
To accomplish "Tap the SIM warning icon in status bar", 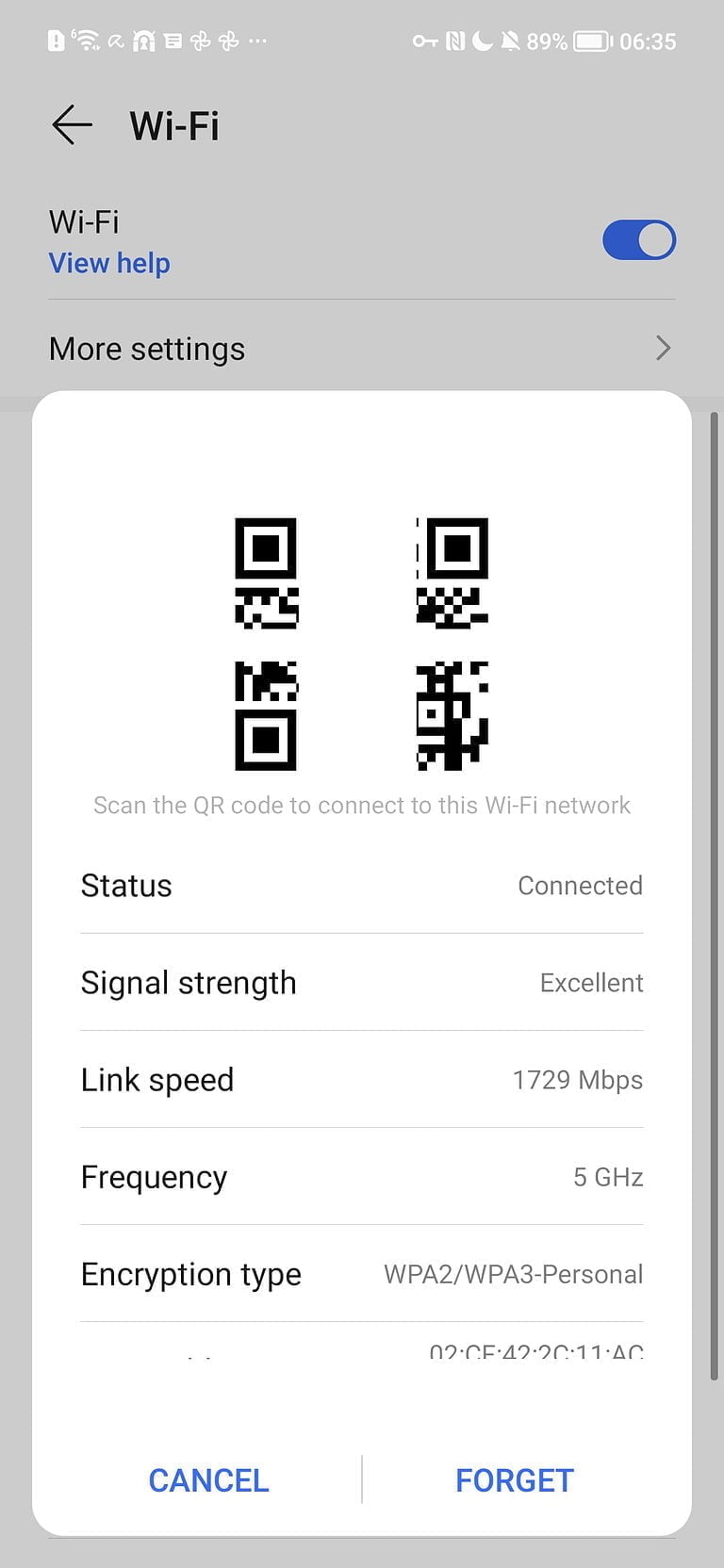I will click(55, 41).
